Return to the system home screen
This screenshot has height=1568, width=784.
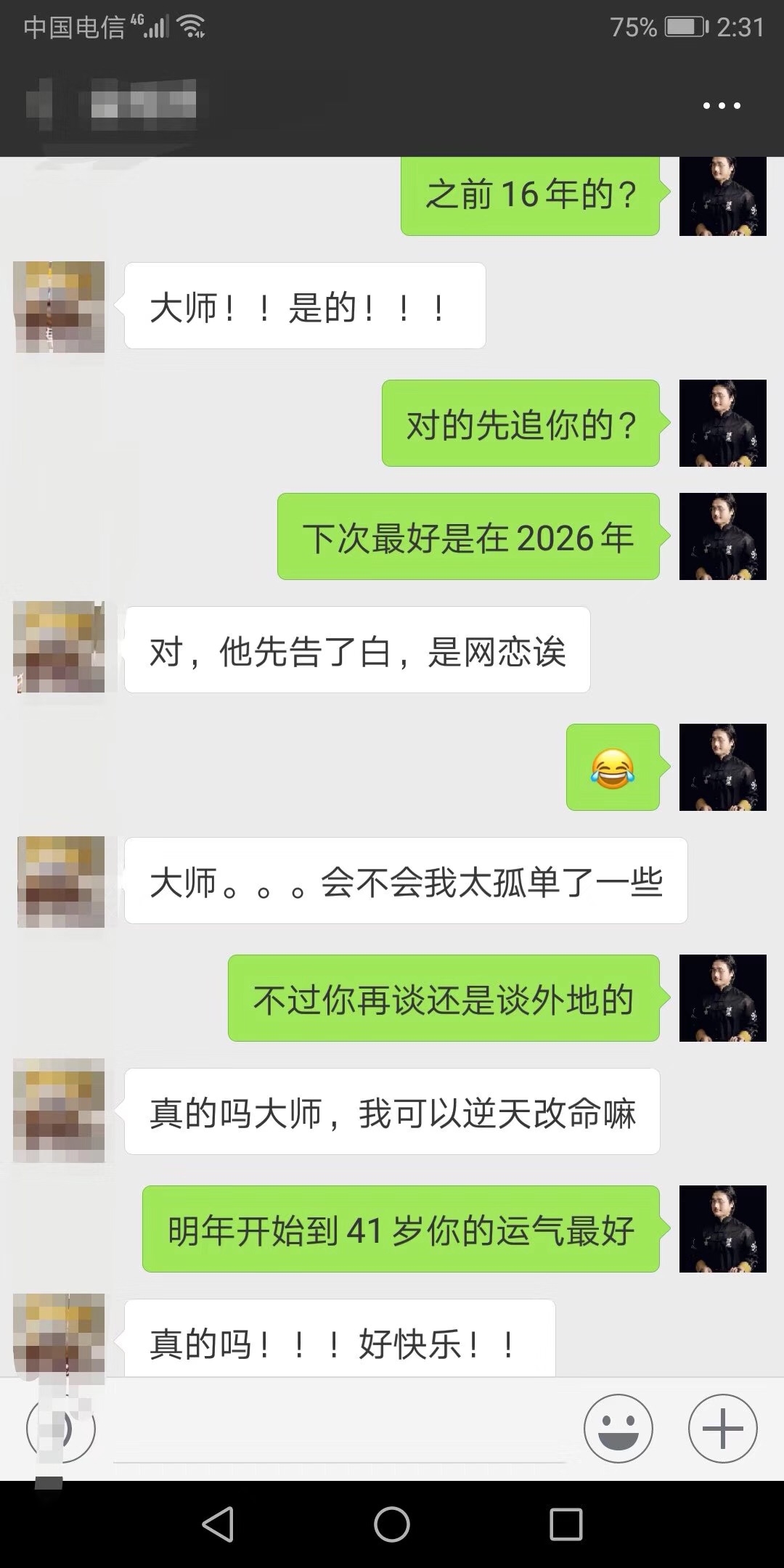point(392,1524)
